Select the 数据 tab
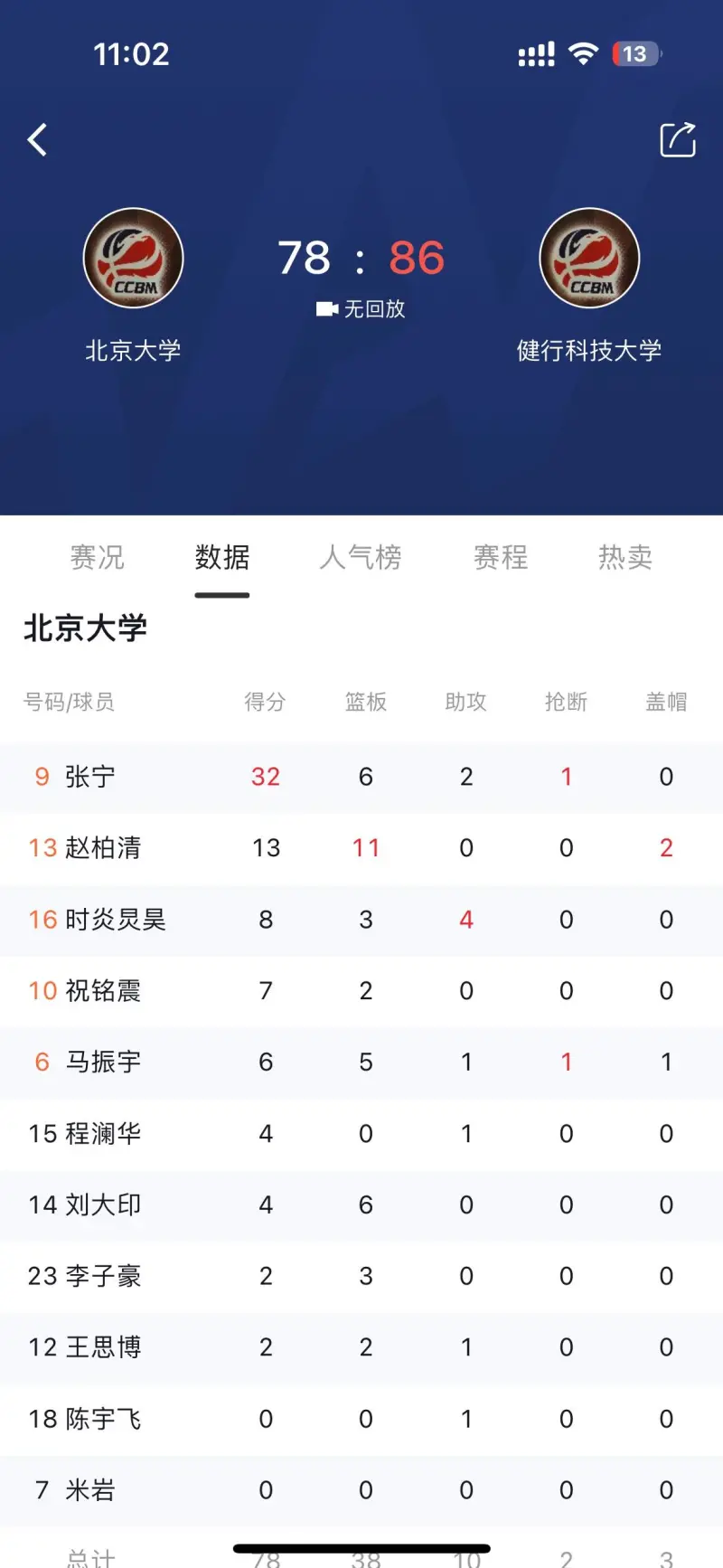 [222, 557]
